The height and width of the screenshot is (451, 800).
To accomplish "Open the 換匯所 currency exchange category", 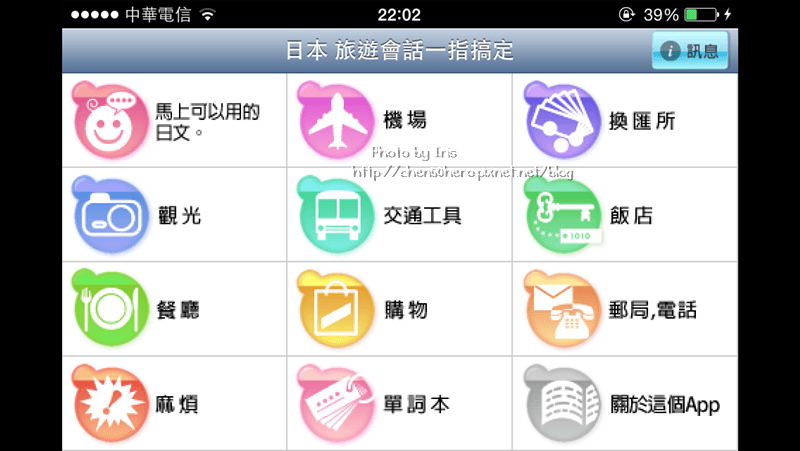I will [625, 120].
